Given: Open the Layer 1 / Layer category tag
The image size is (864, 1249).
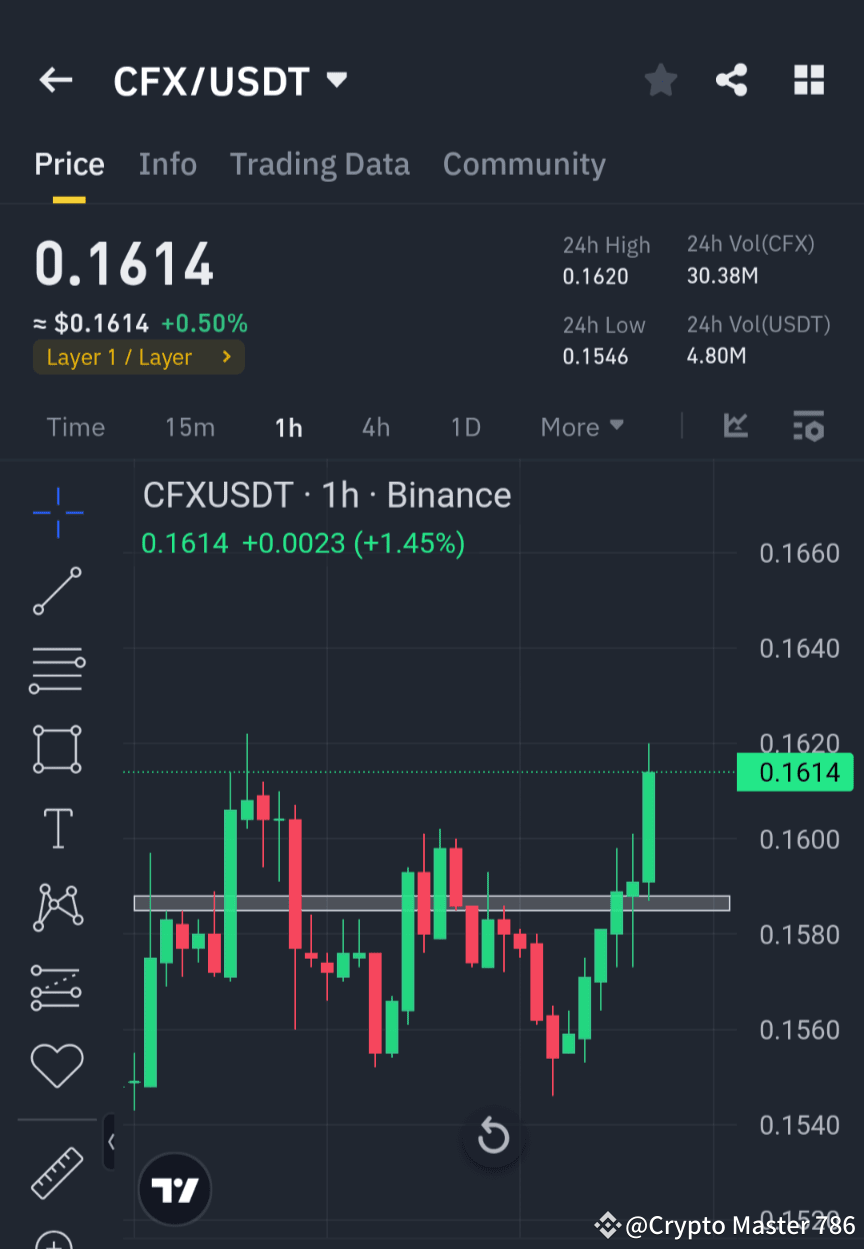Looking at the screenshot, I should point(138,357).
